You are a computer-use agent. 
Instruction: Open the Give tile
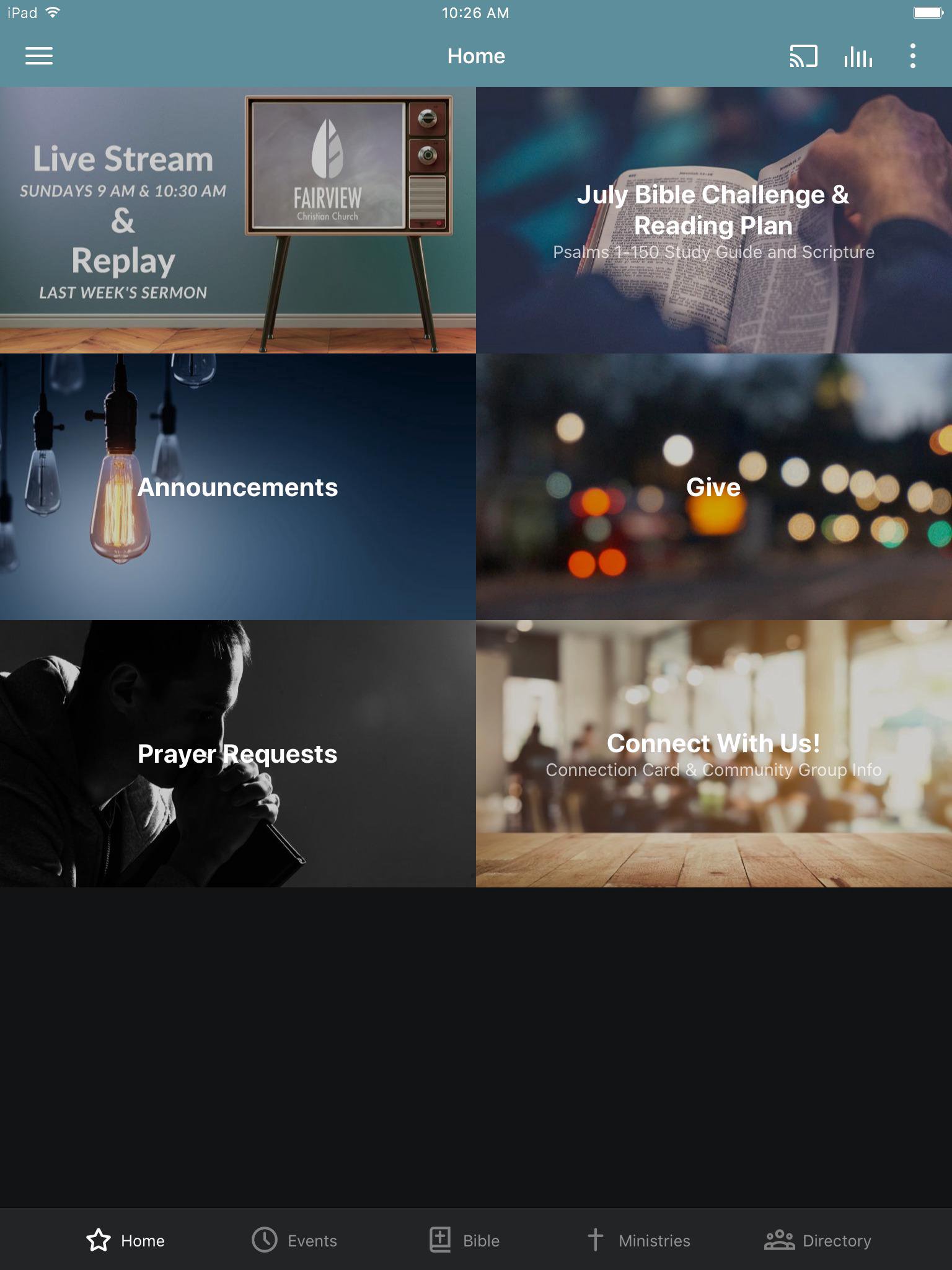714,487
